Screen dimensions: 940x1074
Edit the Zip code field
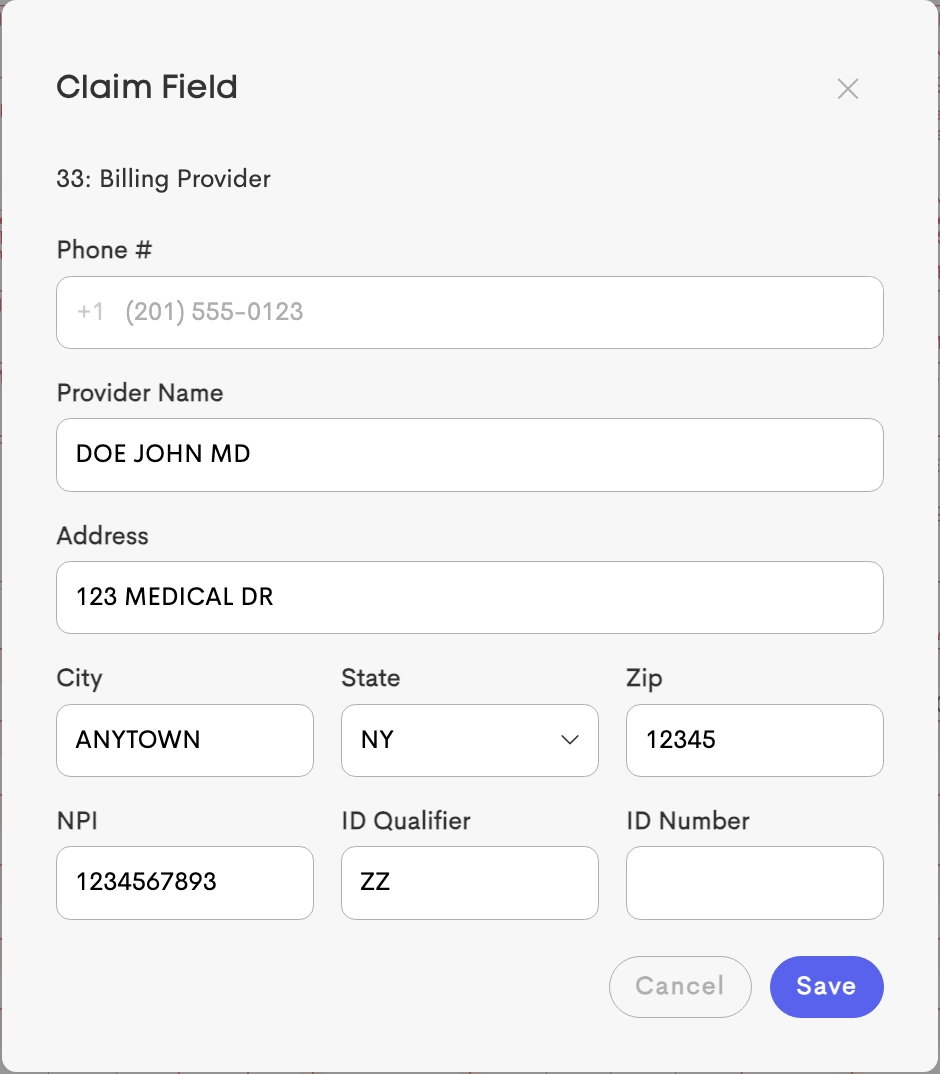755,740
